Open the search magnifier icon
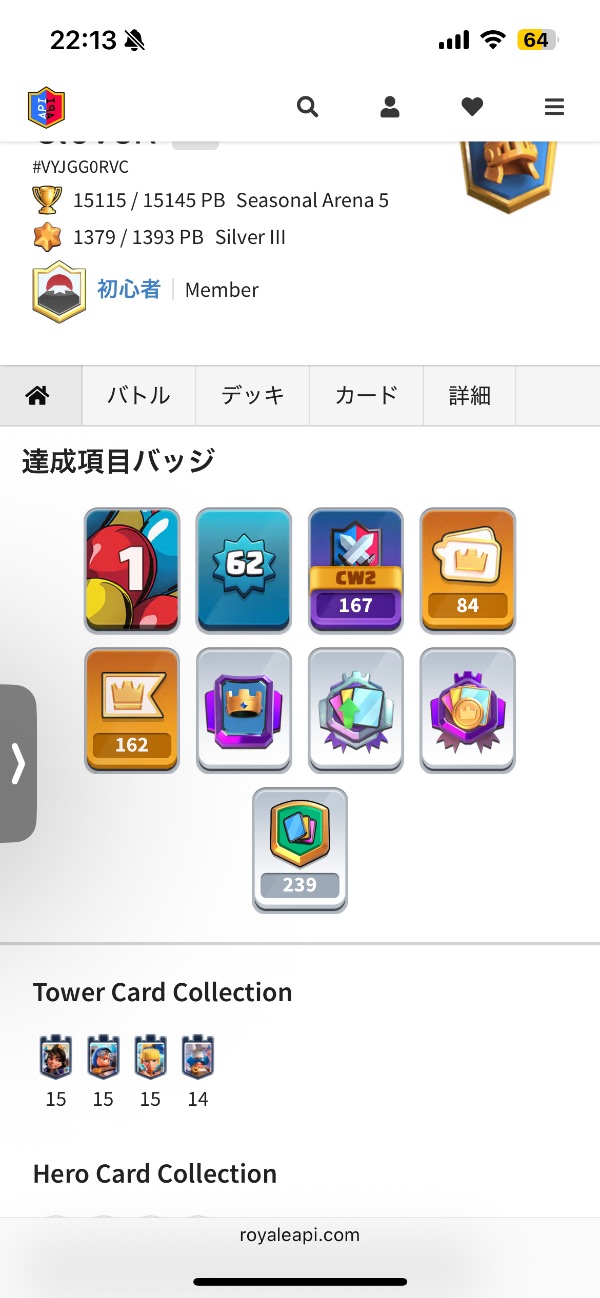The image size is (600, 1298). [307, 107]
